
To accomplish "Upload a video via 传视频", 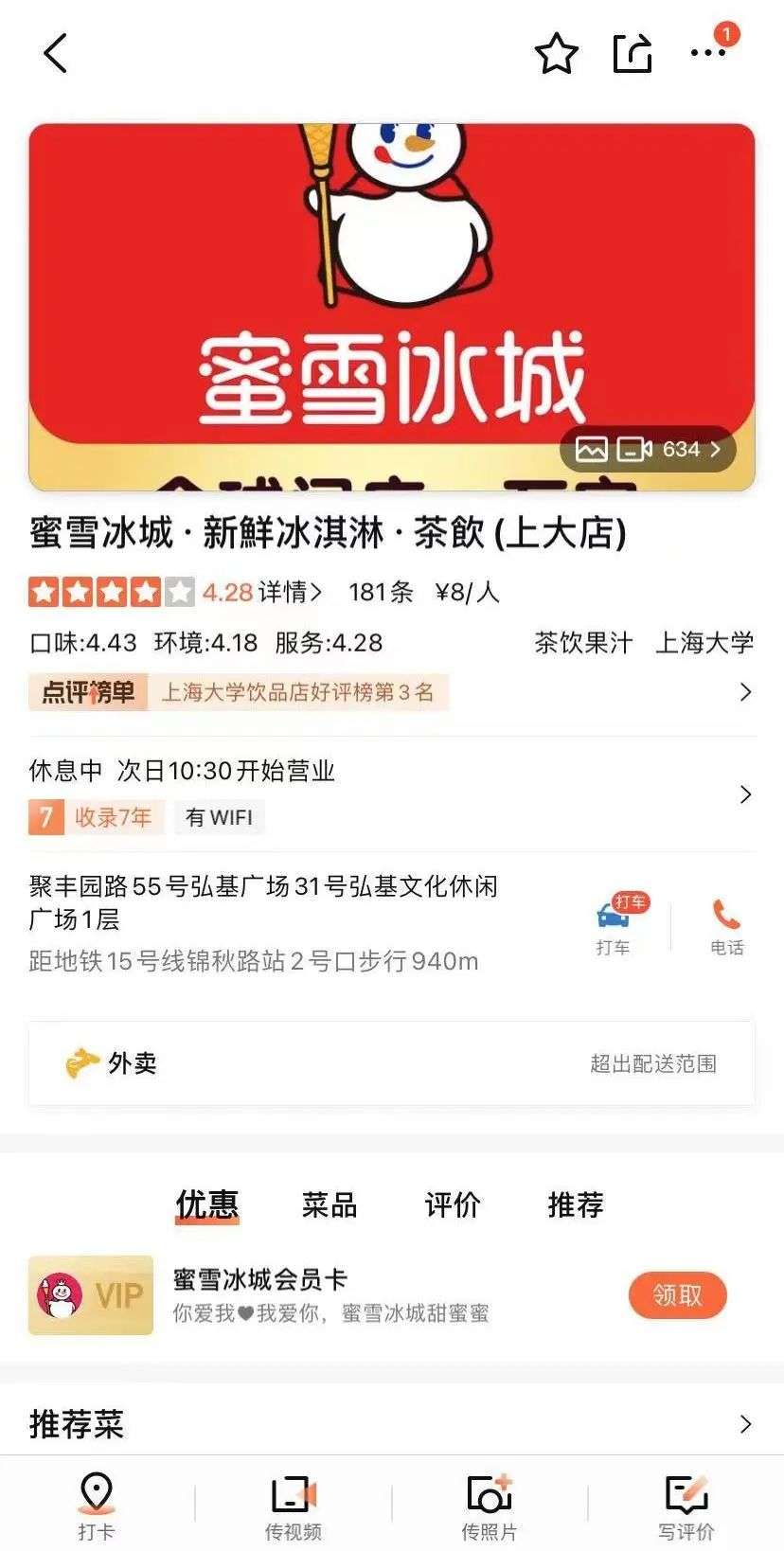I will tap(294, 1505).
